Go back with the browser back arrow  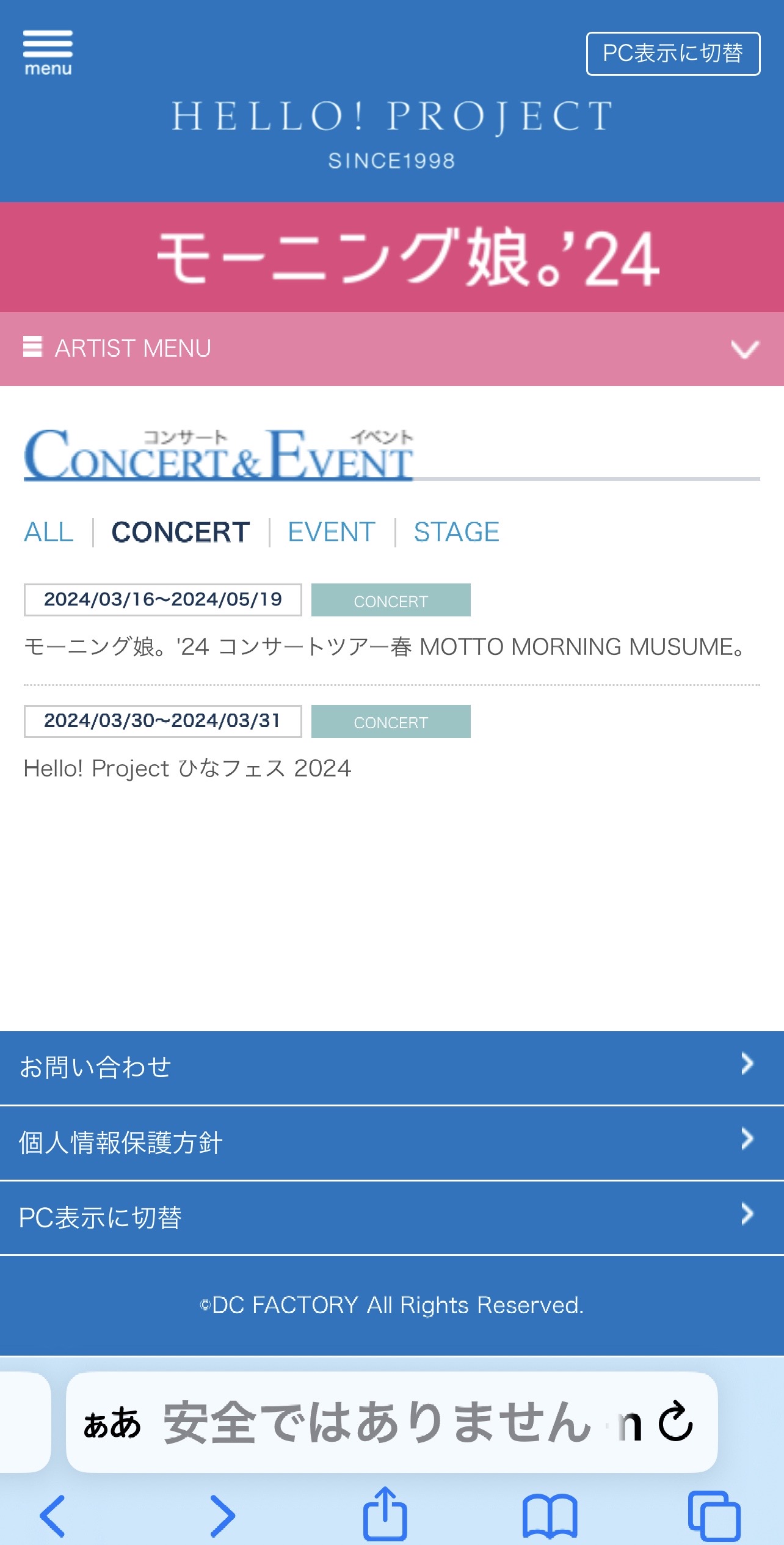[x=53, y=1516]
